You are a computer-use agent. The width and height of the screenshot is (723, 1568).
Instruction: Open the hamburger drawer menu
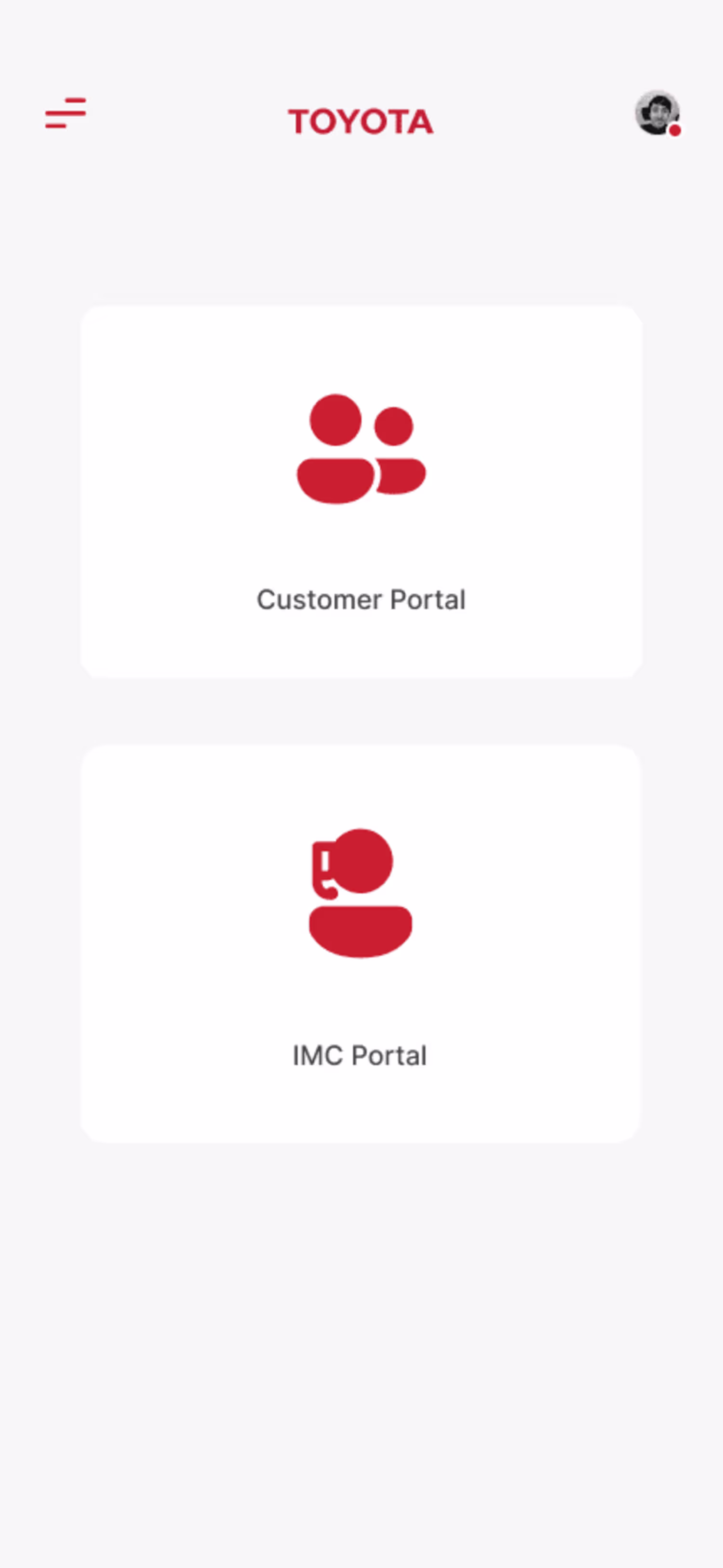(66, 113)
